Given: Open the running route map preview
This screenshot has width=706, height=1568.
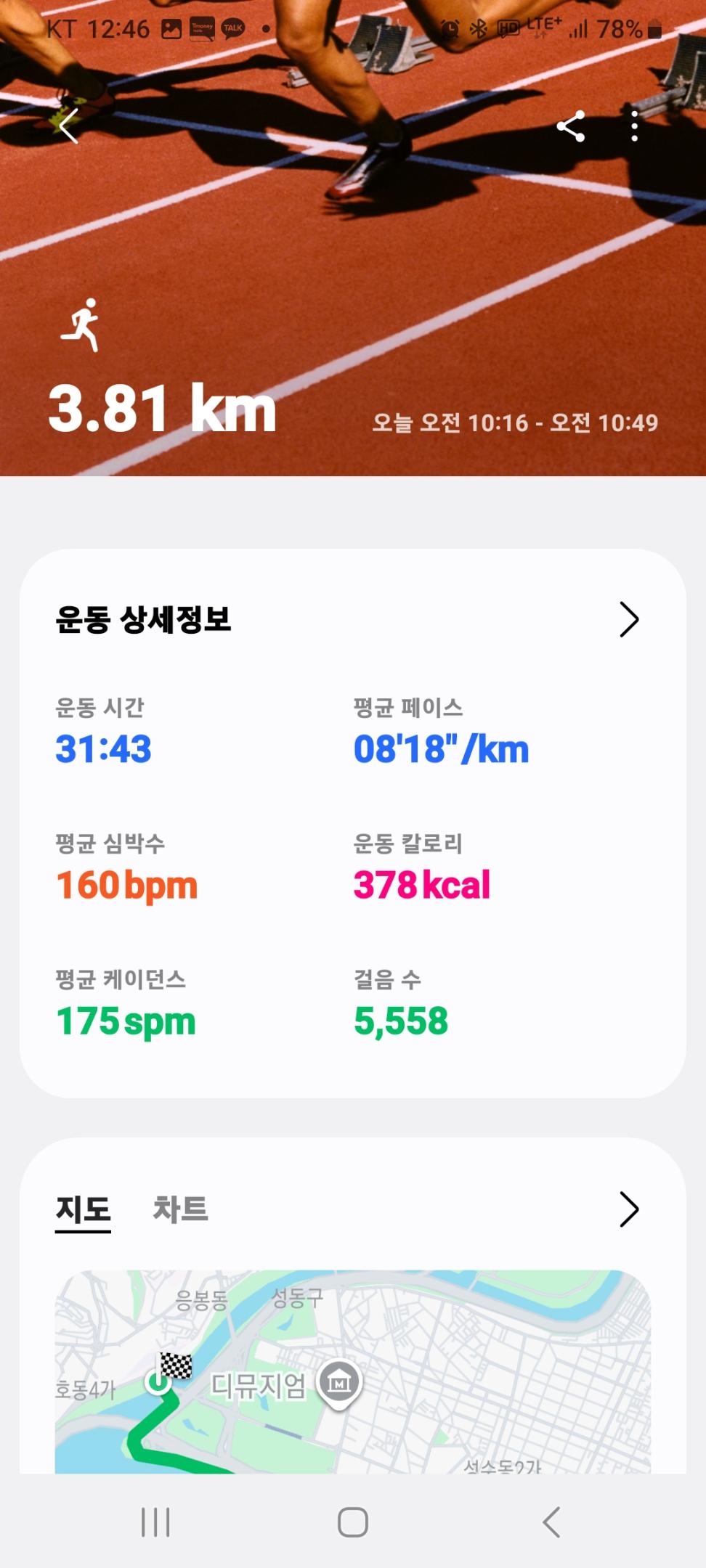Looking at the screenshot, I should [353, 1372].
